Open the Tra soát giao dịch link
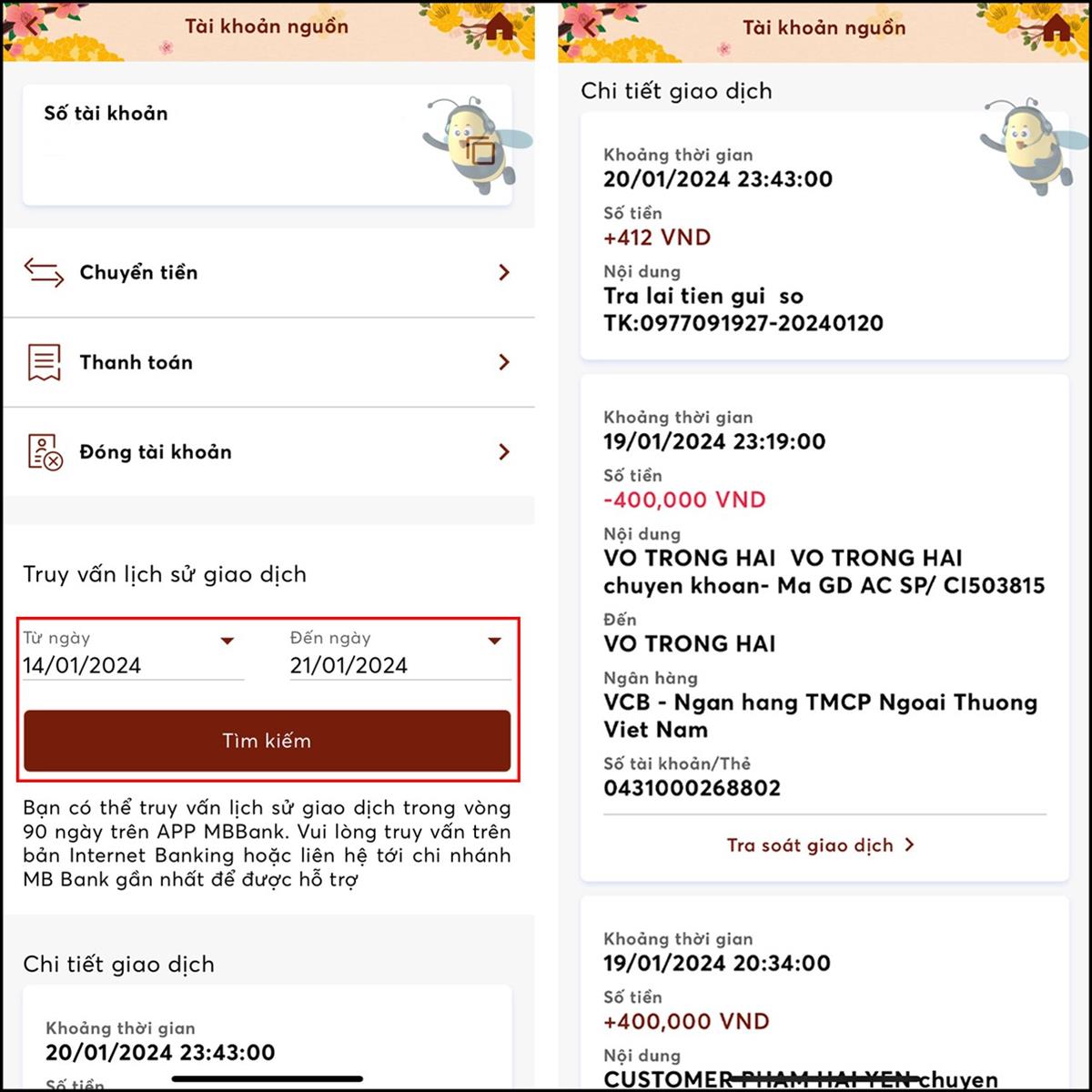 [820, 845]
